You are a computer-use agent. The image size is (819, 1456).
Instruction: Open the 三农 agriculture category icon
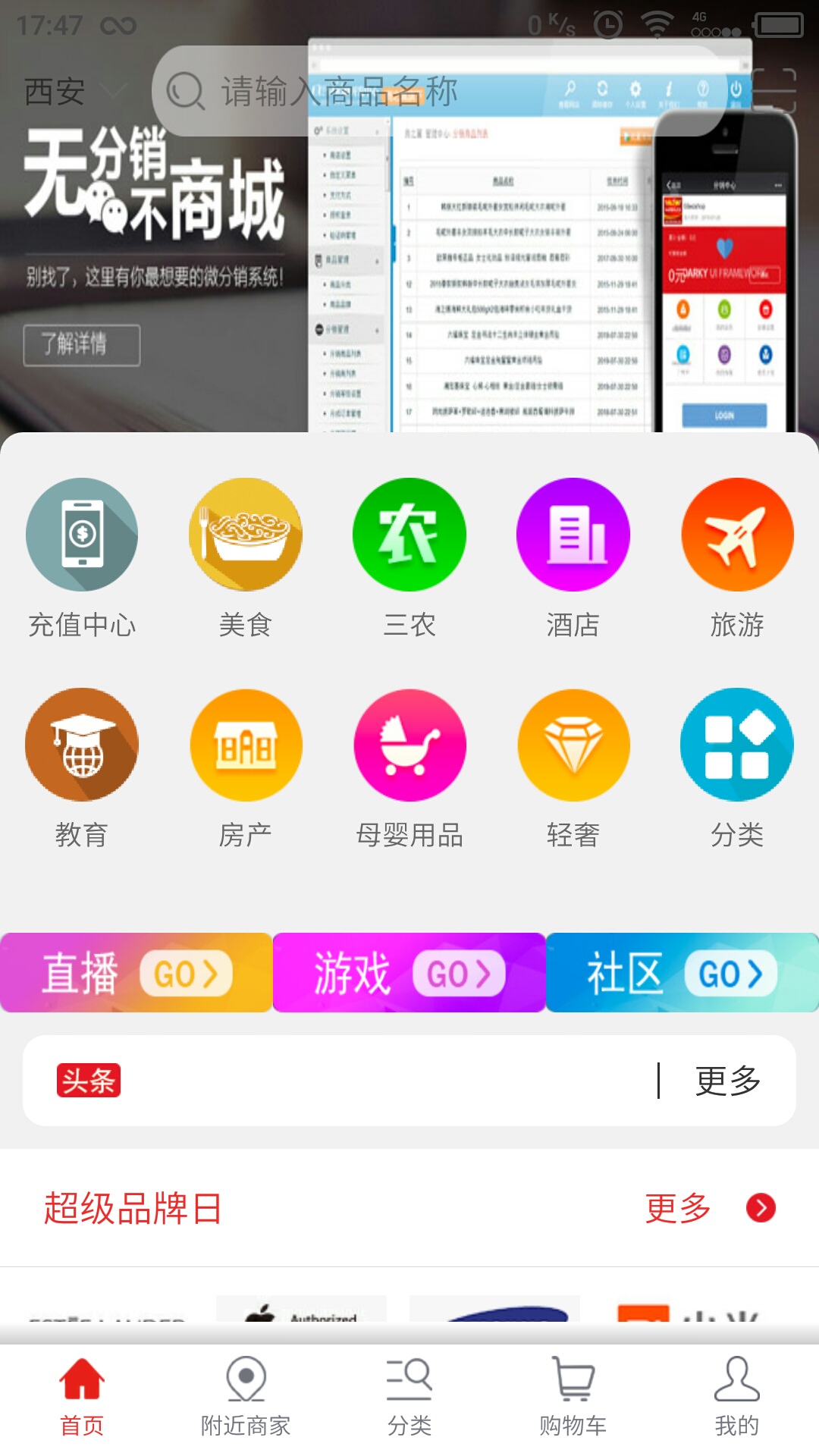[x=409, y=534]
